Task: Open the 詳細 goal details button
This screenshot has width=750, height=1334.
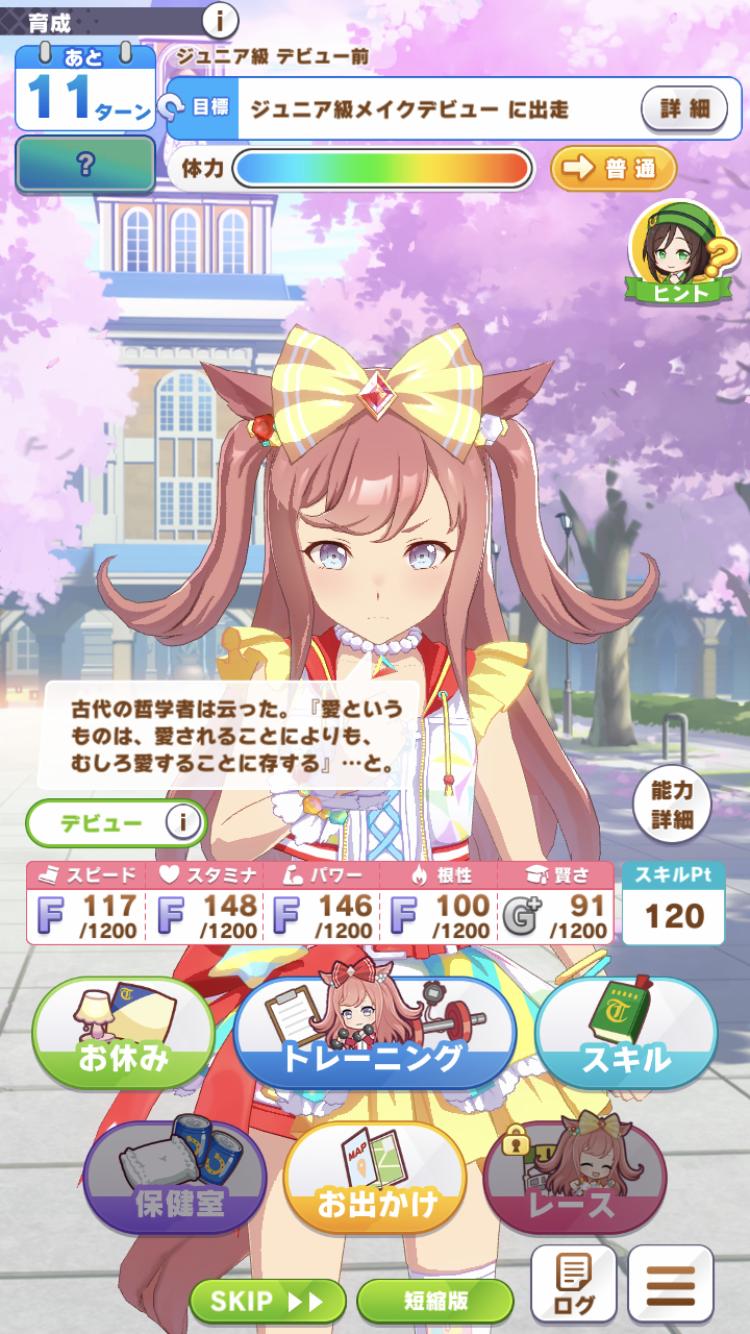Action: pyautogui.click(x=684, y=108)
